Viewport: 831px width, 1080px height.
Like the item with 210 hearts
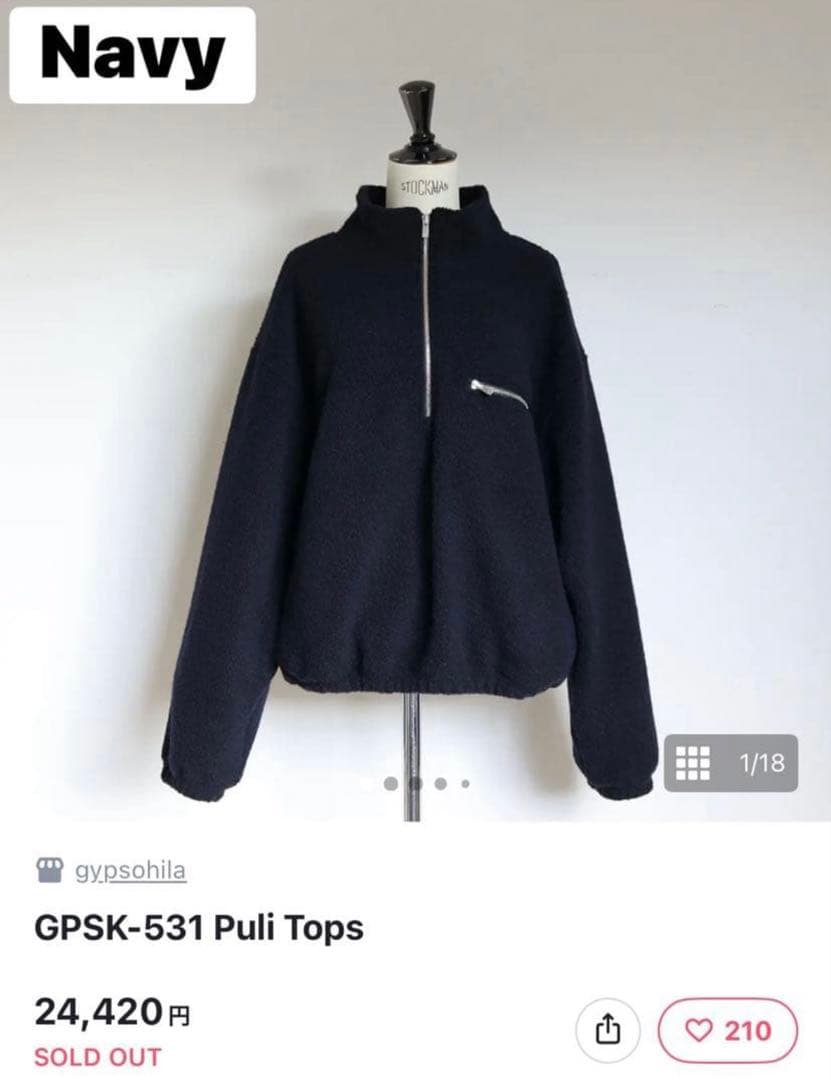[x=728, y=1029]
